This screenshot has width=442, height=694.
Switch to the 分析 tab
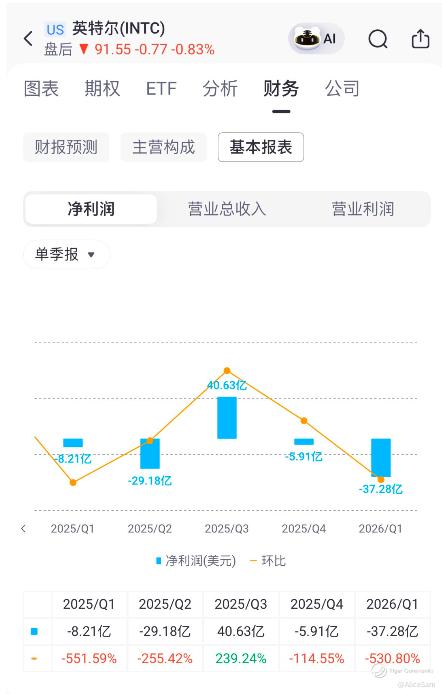pyautogui.click(x=220, y=89)
